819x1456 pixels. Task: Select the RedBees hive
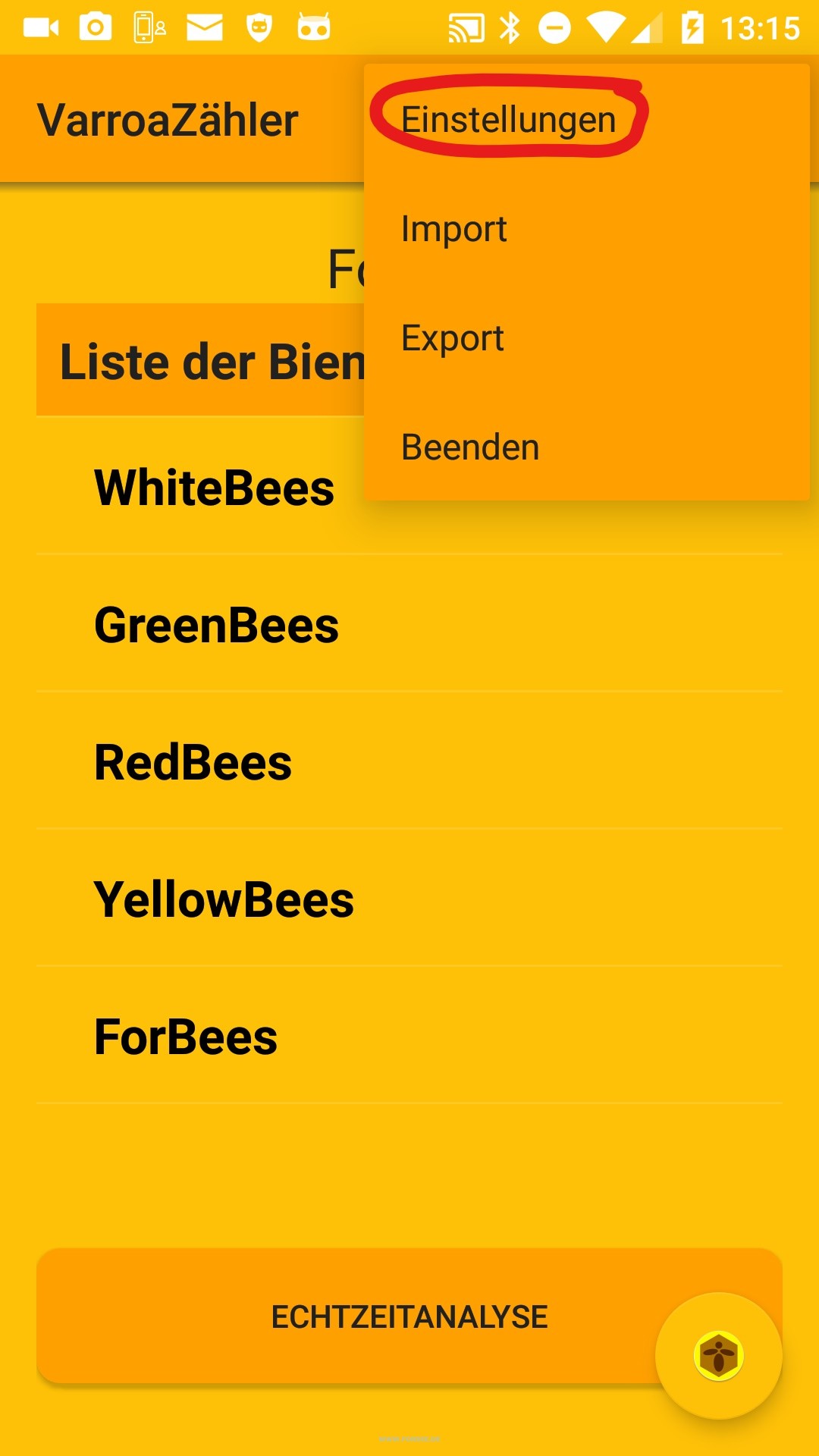(409, 761)
